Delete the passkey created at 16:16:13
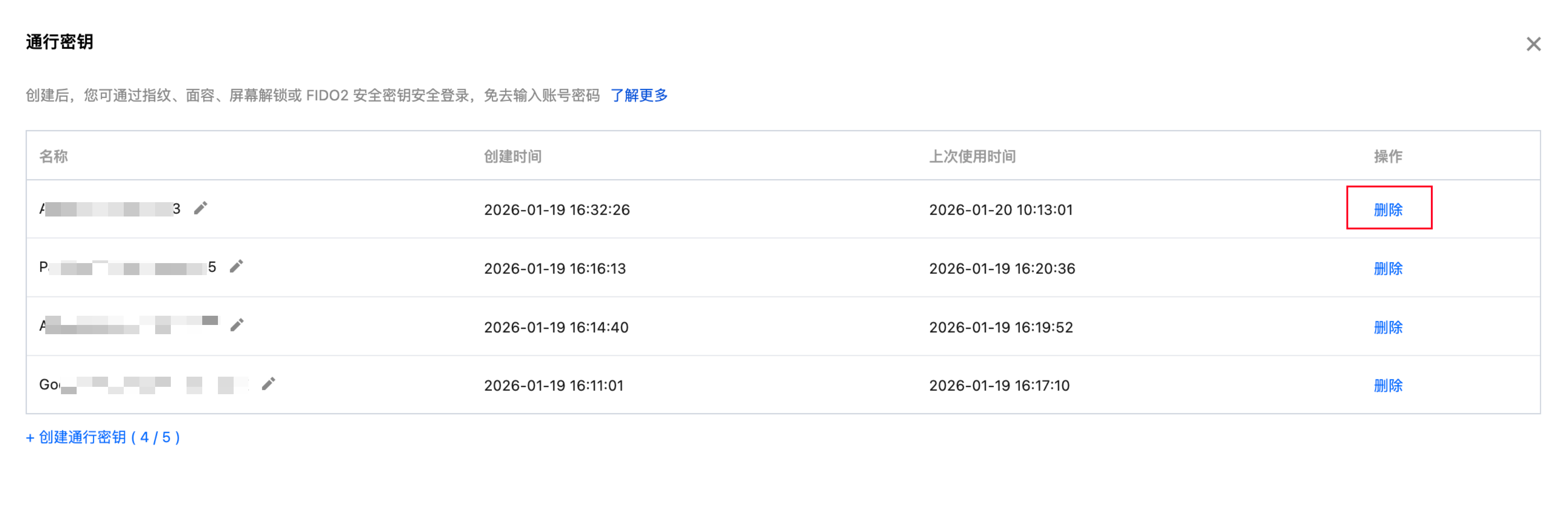The height and width of the screenshot is (517, 1568). click(1388, 268)
